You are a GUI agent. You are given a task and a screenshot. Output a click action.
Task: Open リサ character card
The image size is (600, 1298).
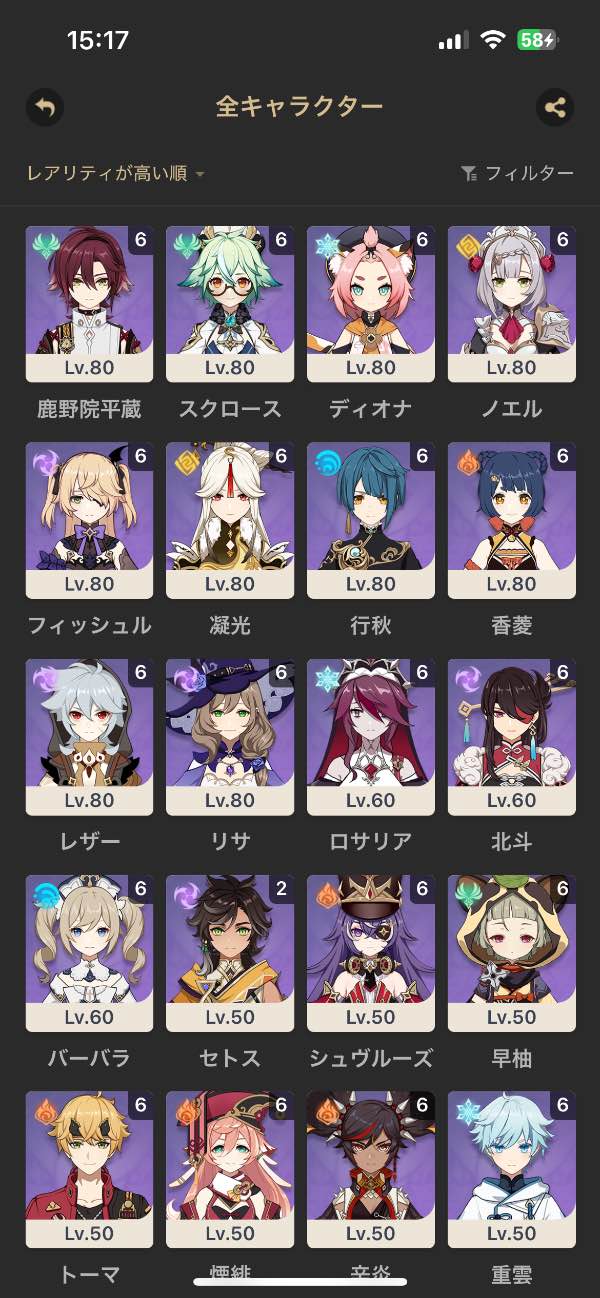coord(230,737)
